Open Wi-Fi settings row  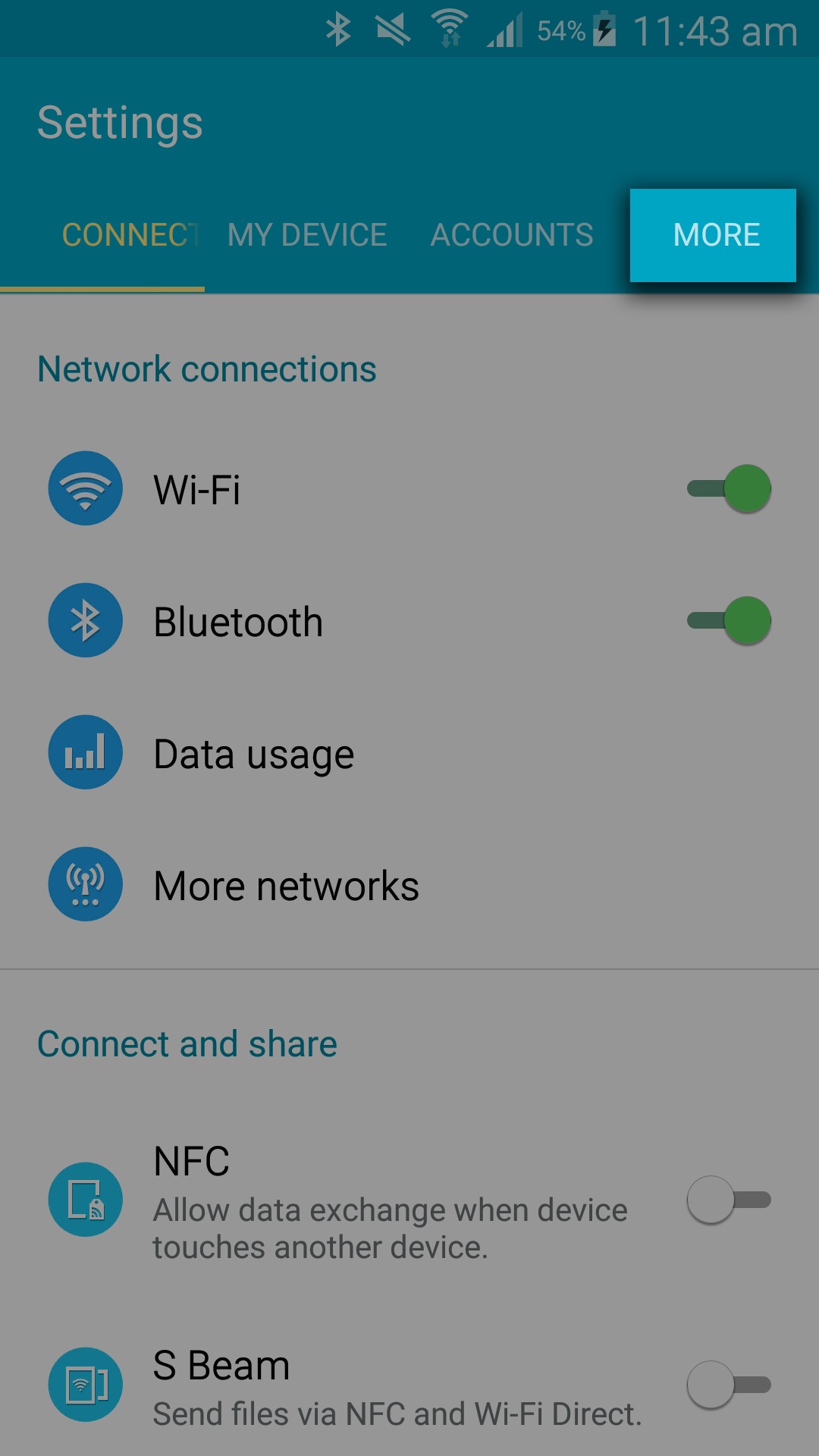coord(409,489)
